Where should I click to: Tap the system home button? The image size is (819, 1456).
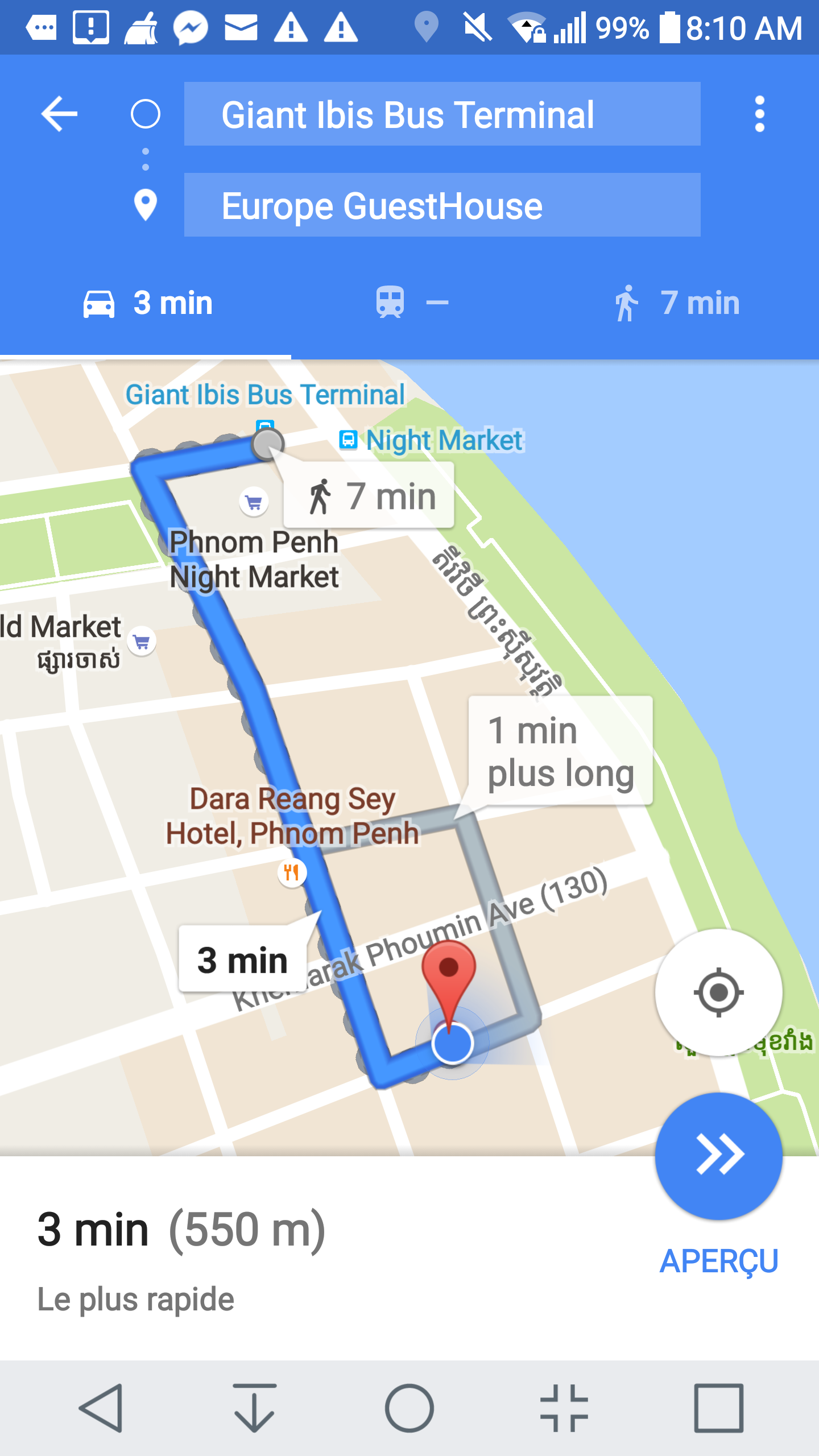409,1408
